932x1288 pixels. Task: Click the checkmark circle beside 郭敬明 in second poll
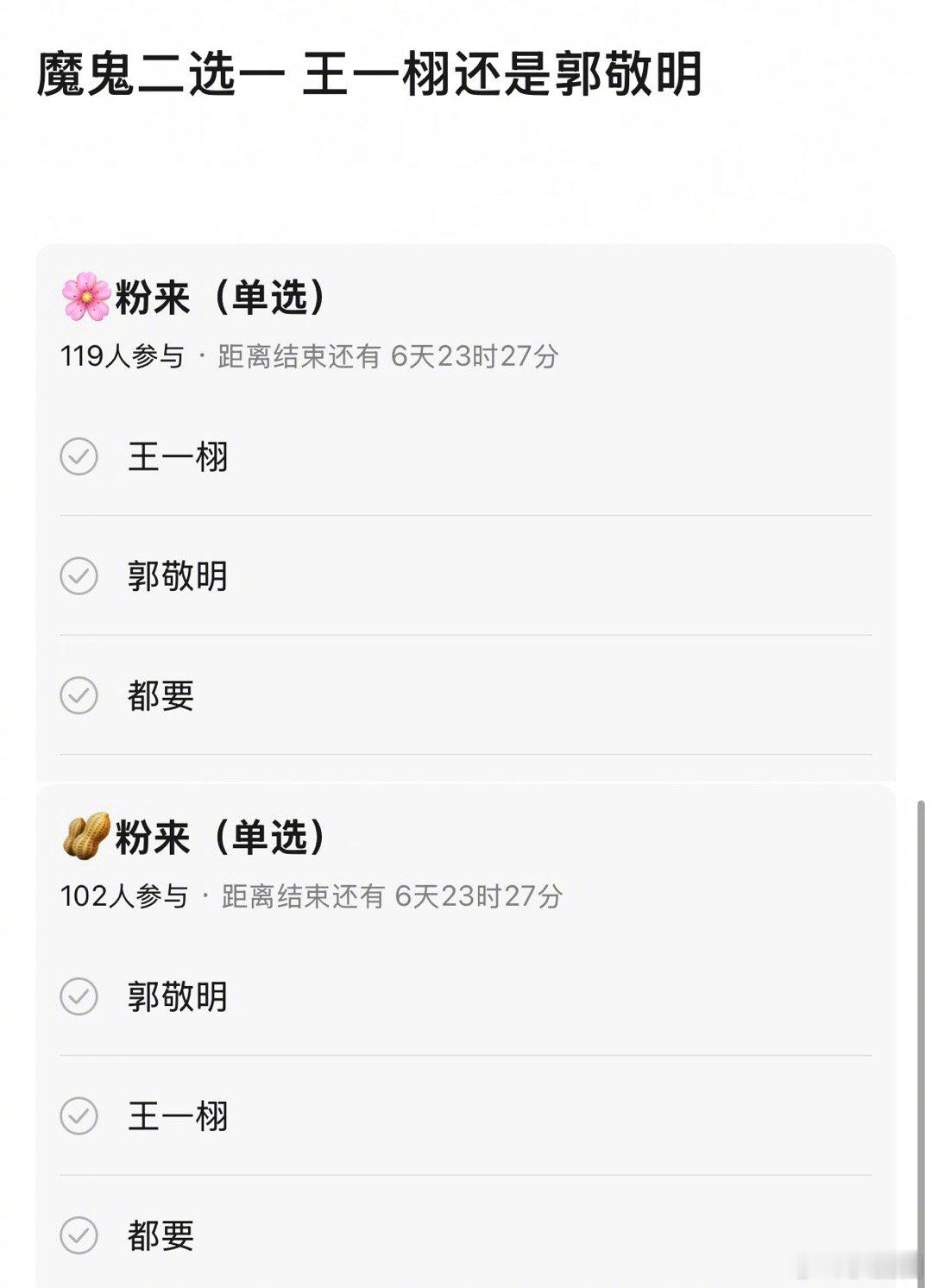point(79,998)
